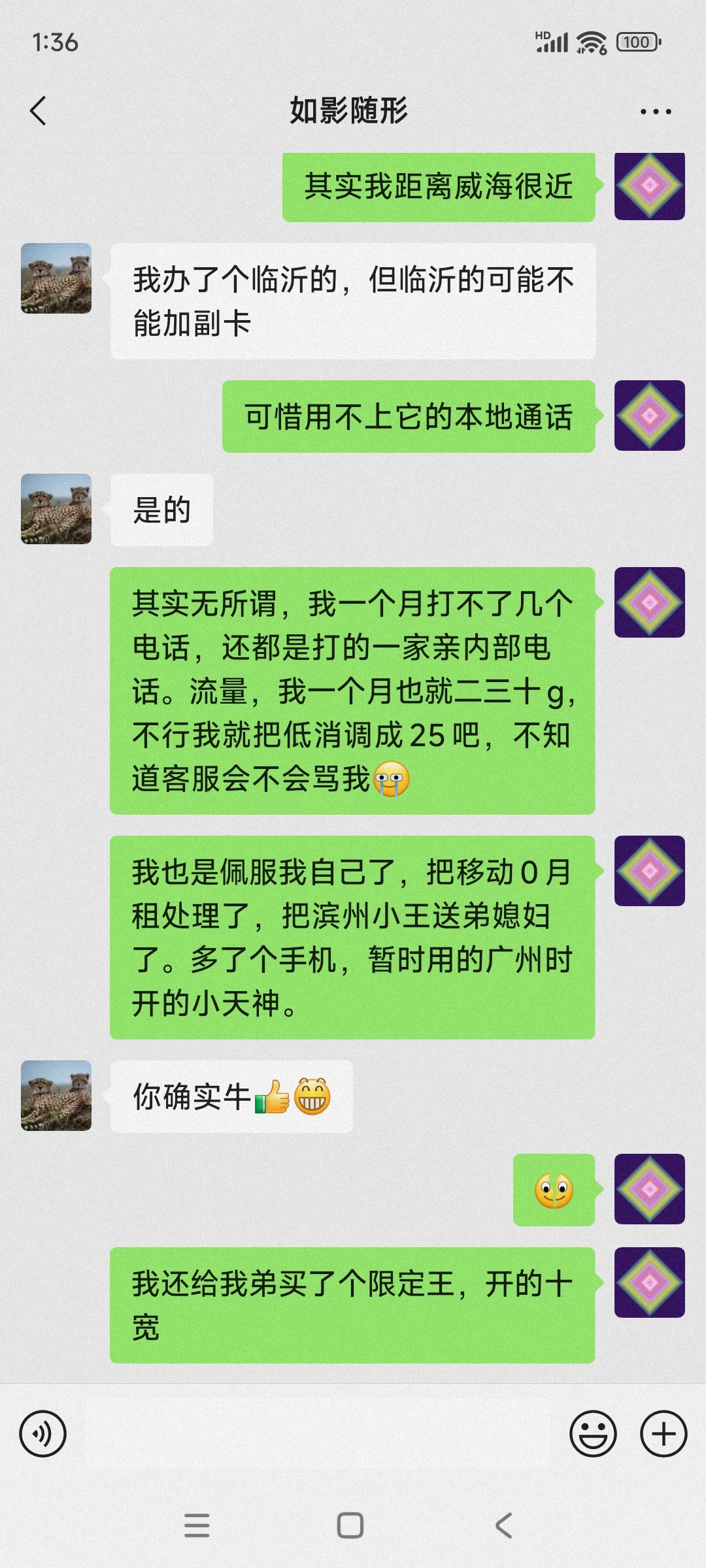Open the emoji sticker panel
Screen dimensions: 706x1568
point(593,1434)
